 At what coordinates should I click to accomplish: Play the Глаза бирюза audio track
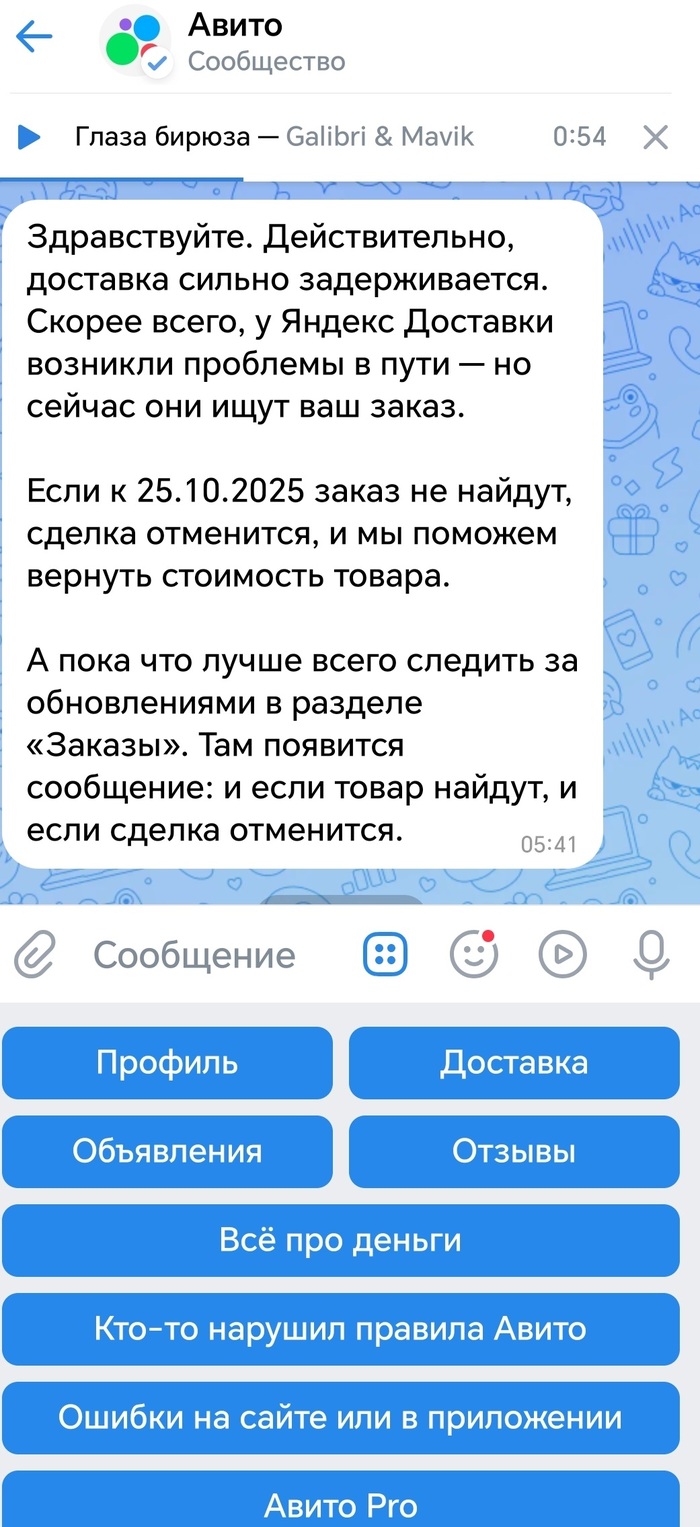(x=30, y=137)
